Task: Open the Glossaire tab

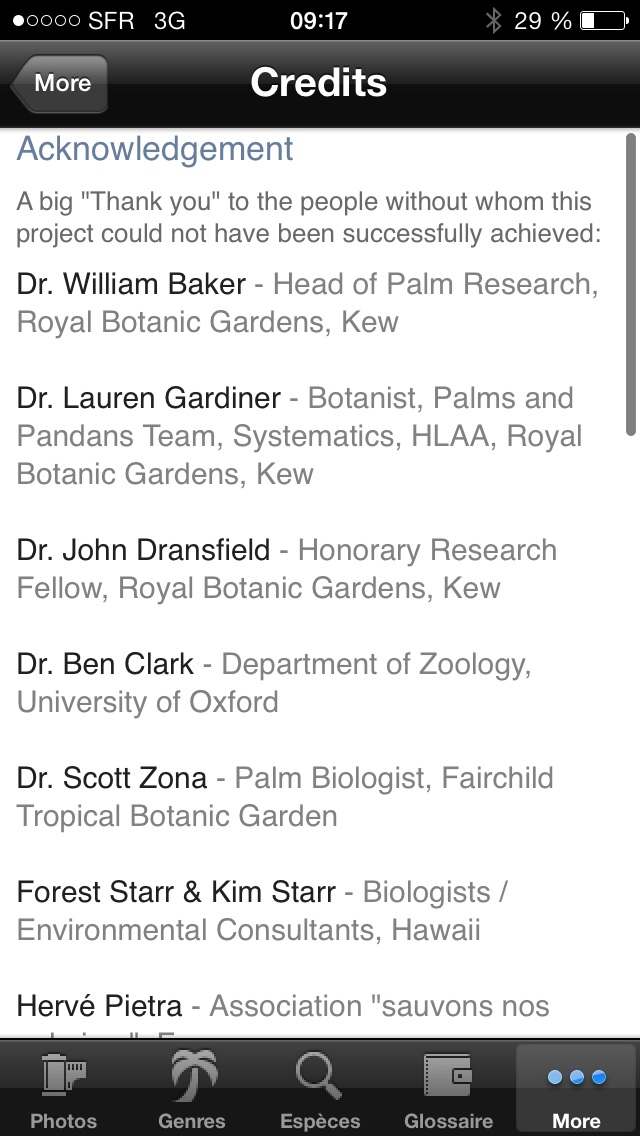Action: [x=448, y=1089]
